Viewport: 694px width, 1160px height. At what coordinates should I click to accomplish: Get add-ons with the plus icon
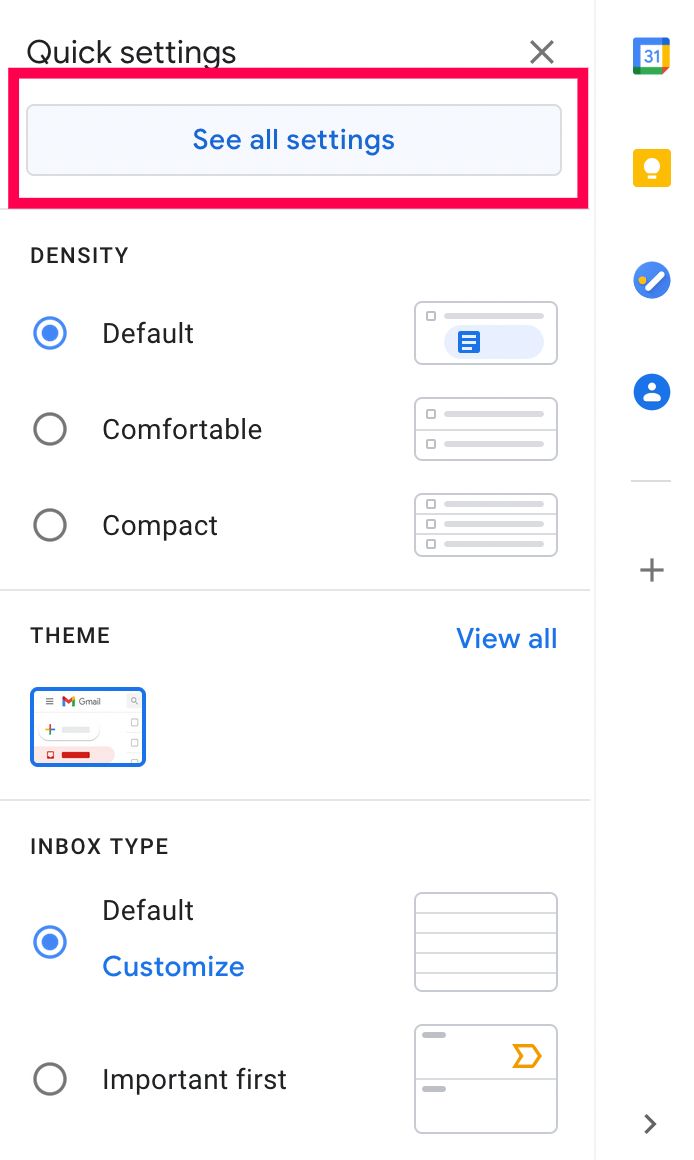pos(651,571)
